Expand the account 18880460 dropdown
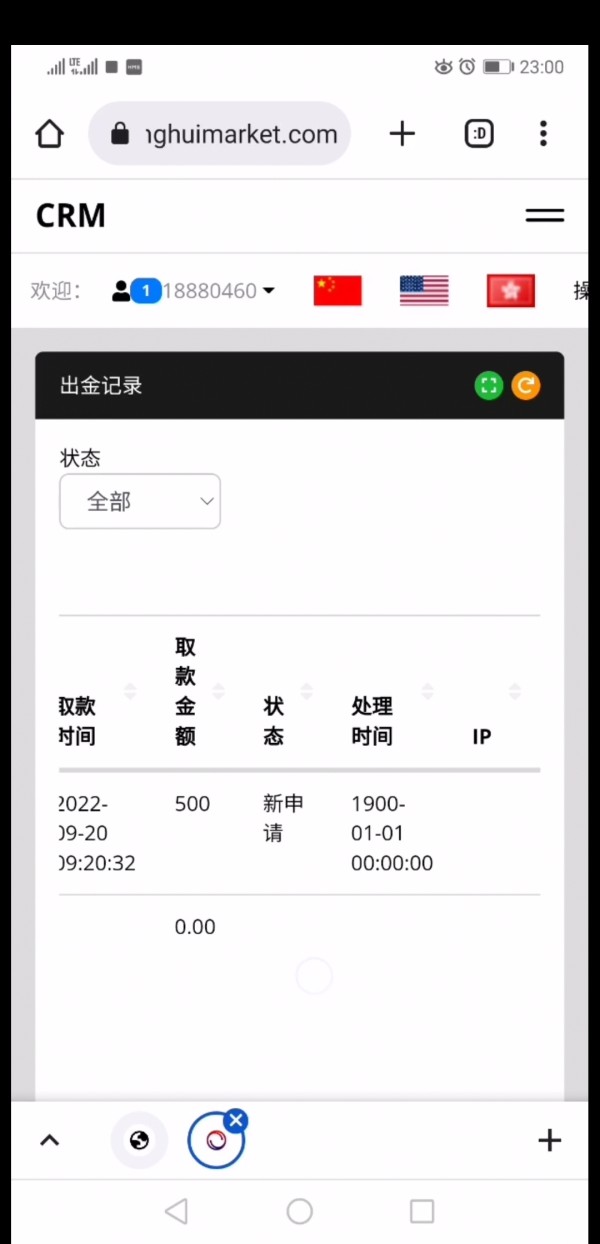Viewport: 600px width, 1244px height. tap(193, 291)
